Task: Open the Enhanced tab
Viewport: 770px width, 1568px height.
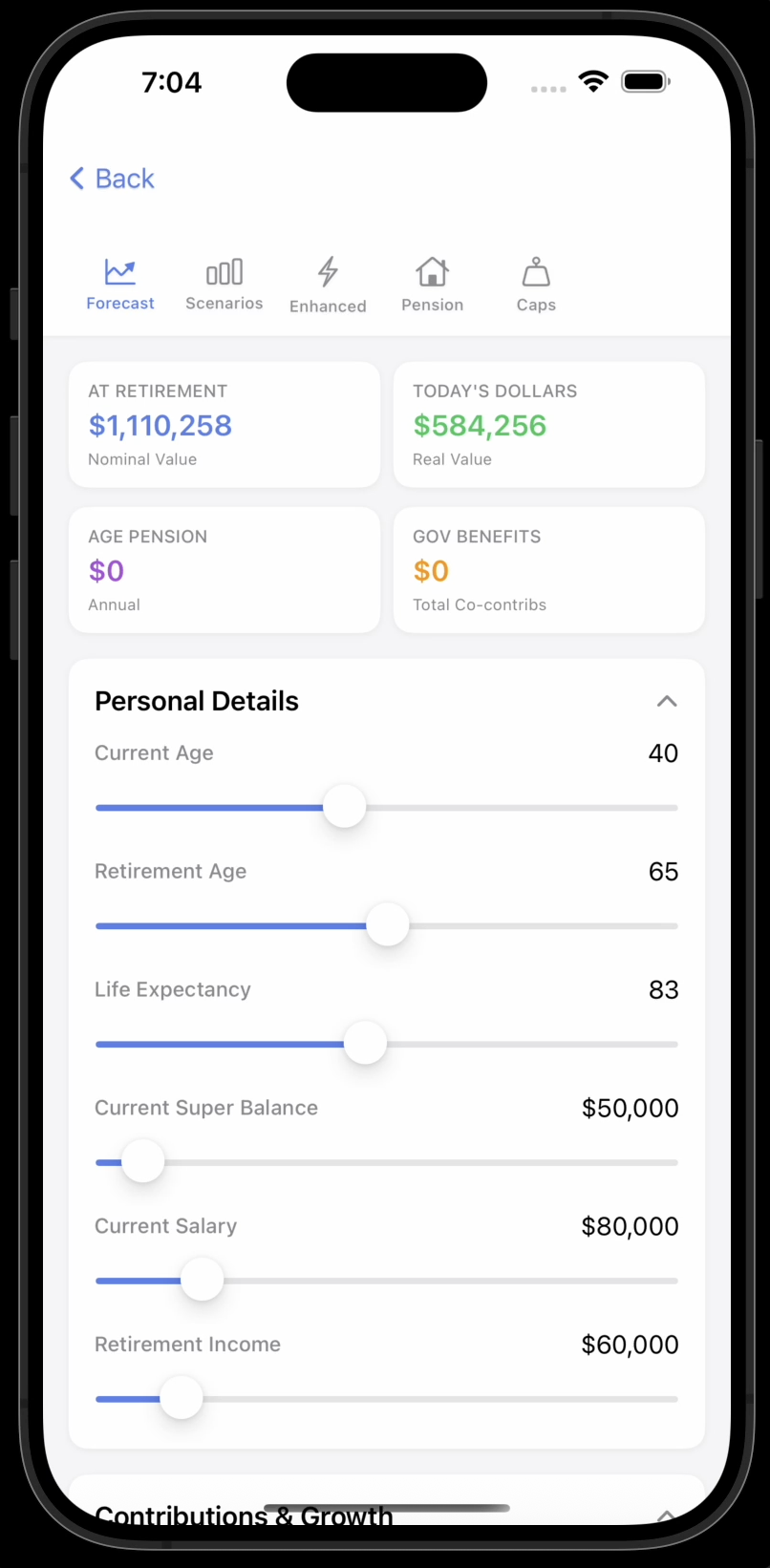Action: click(x=328, y=285)
